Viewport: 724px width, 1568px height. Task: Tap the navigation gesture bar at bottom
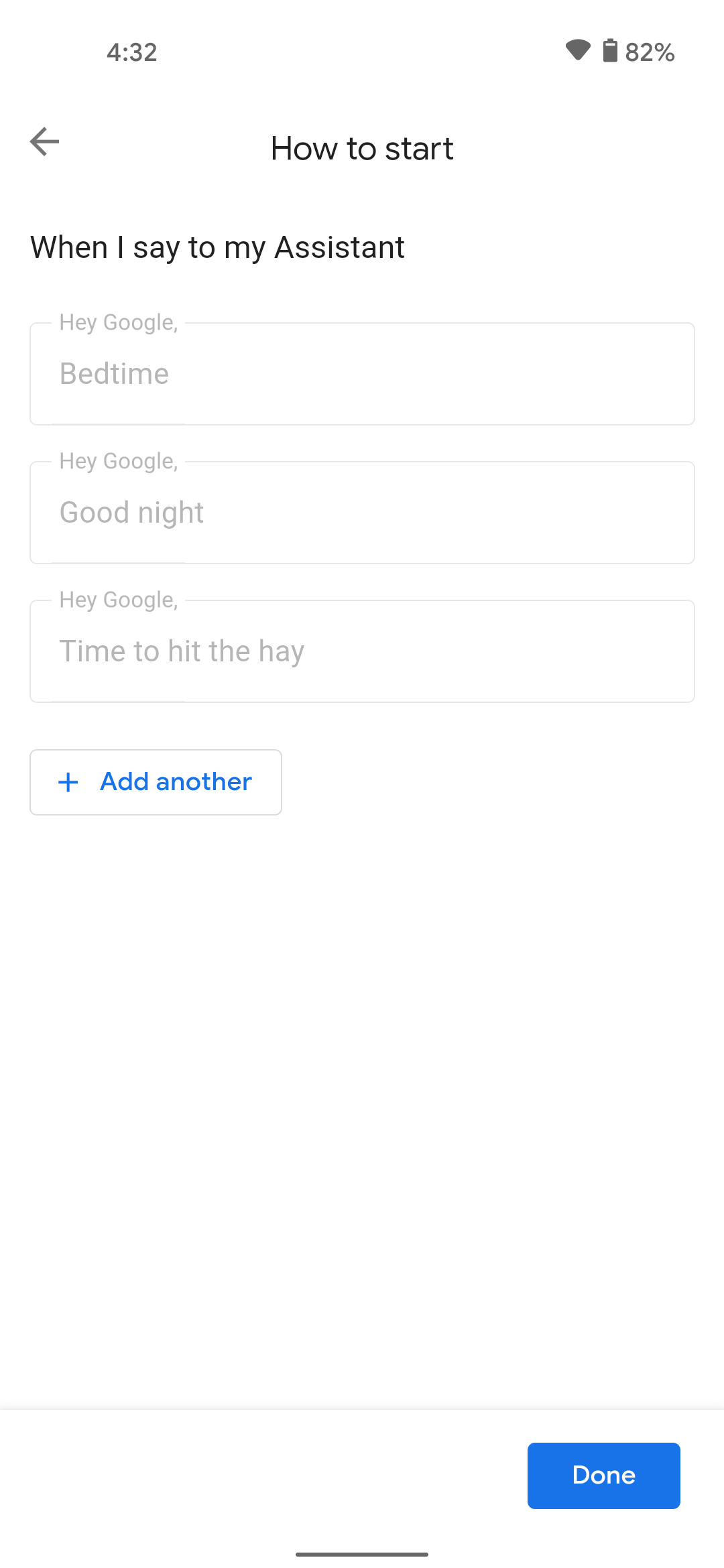(362, 1553)
